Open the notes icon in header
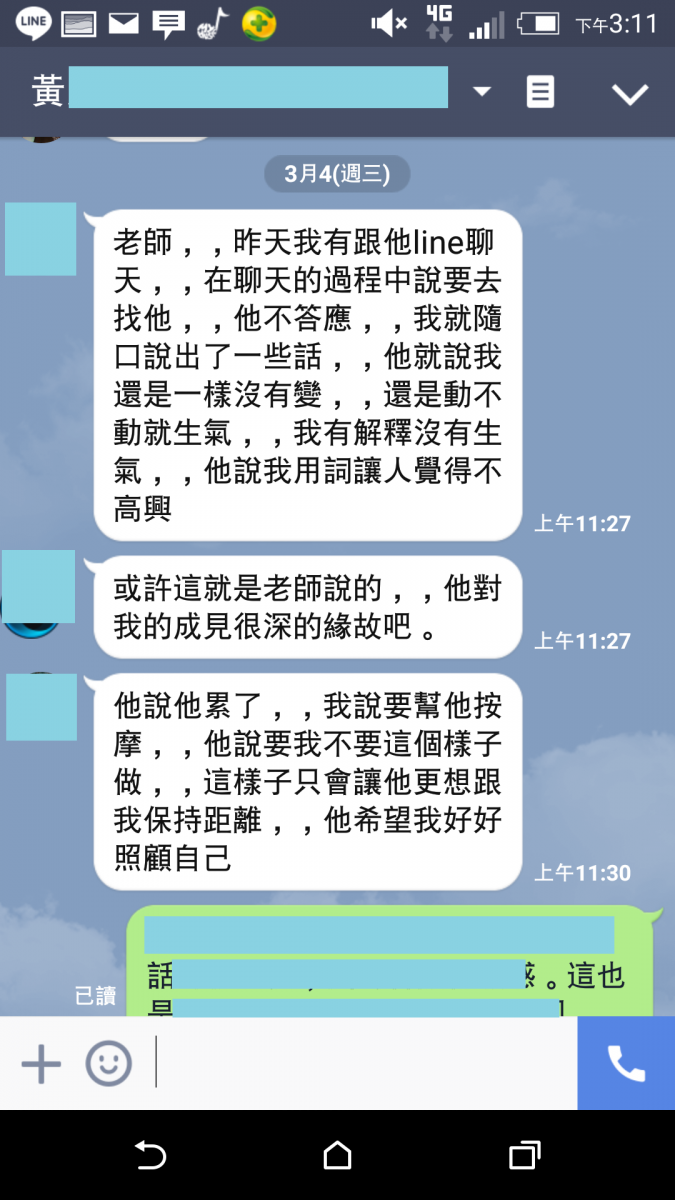 540,92
